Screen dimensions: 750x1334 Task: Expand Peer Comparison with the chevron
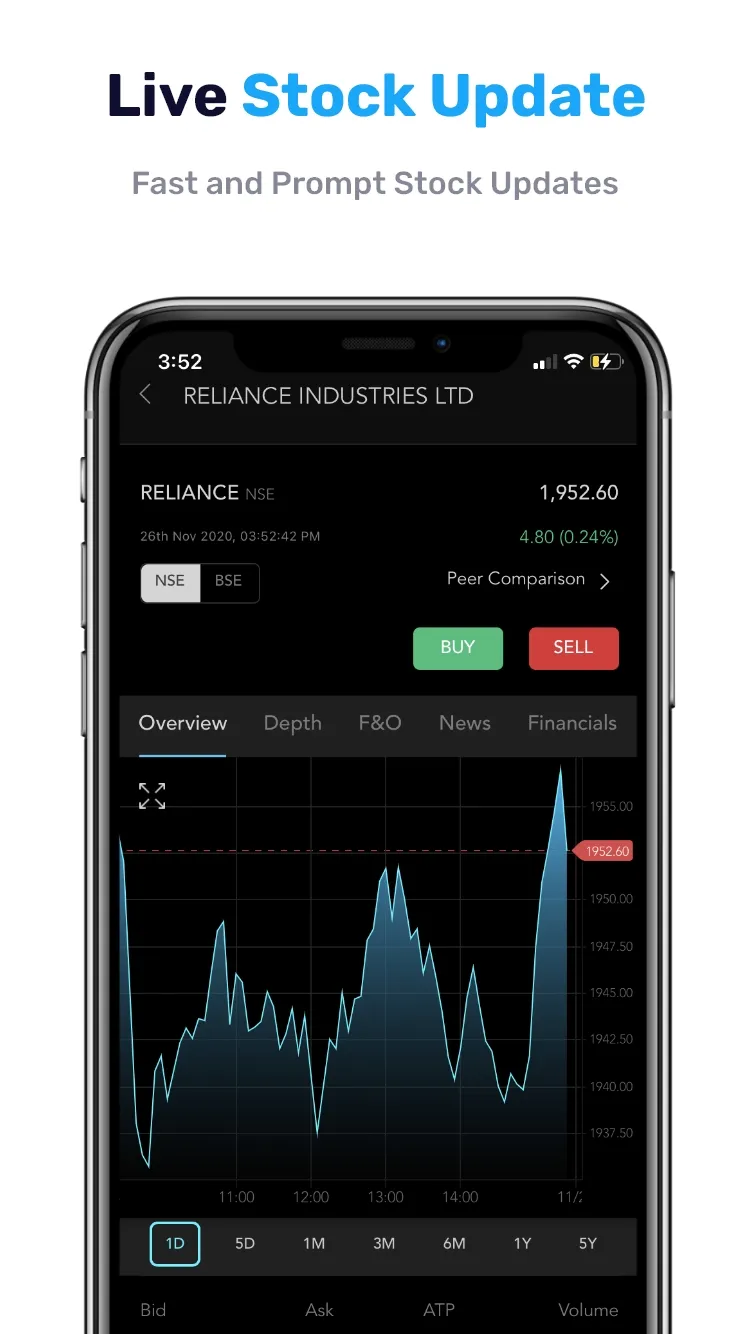[x=605, y=580]
